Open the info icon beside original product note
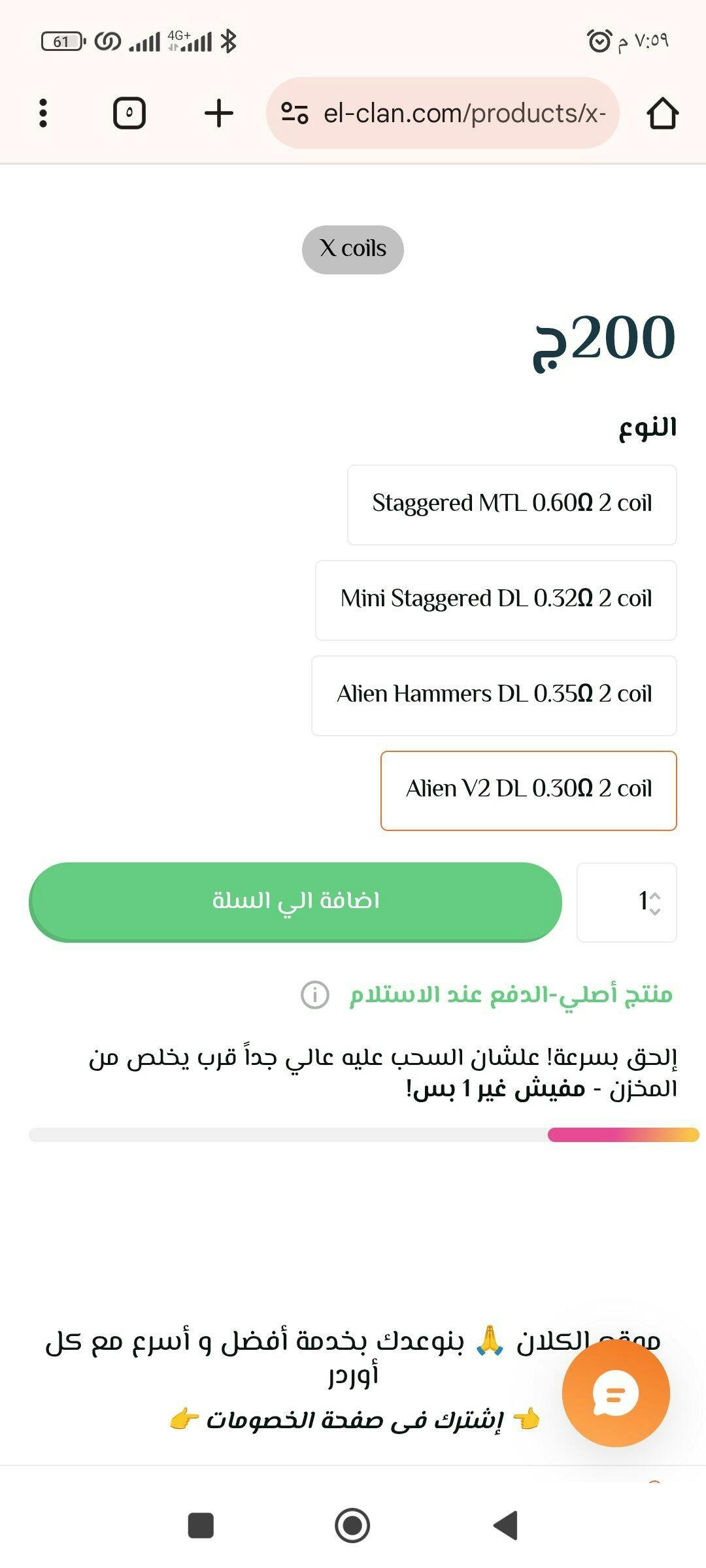 (314, 995)
